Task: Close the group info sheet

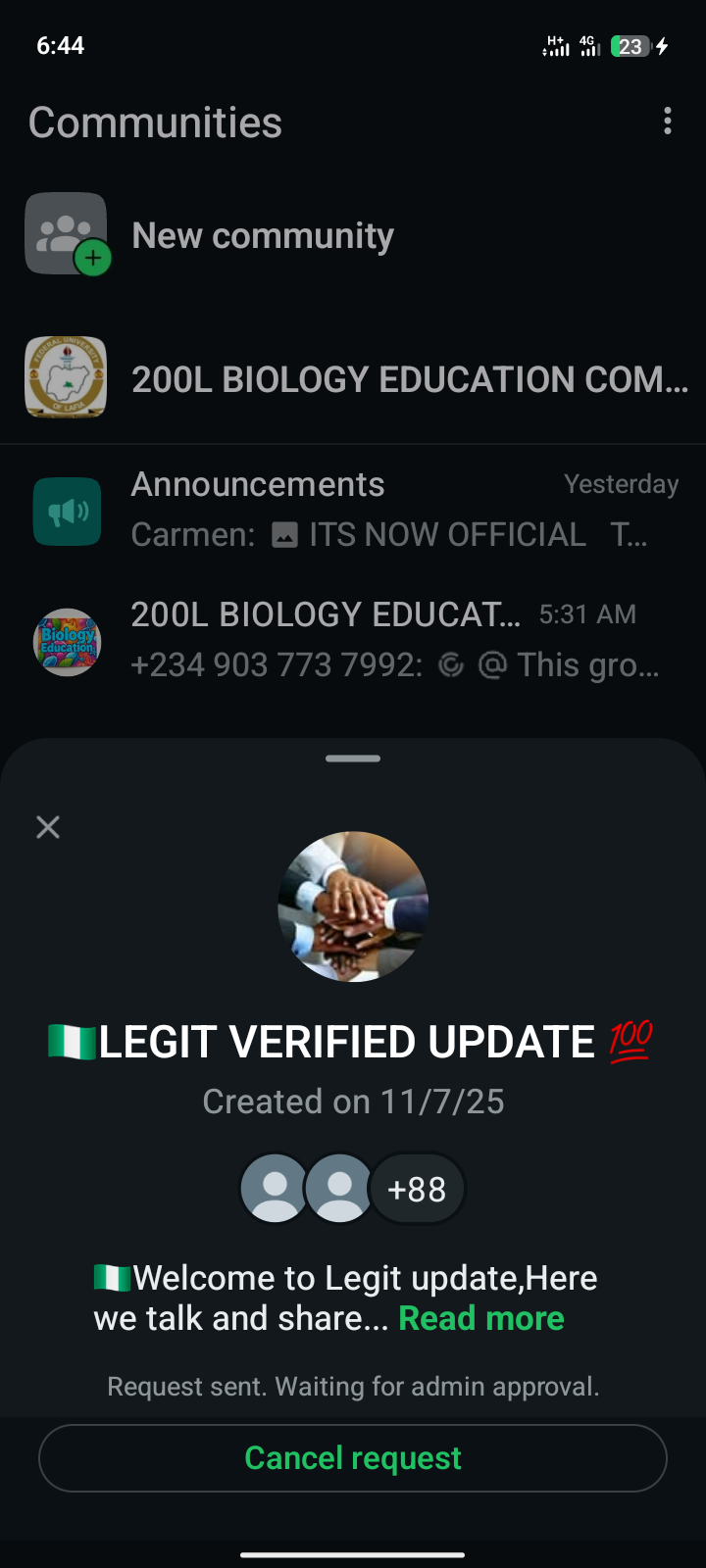Action: tap(48, 827)
